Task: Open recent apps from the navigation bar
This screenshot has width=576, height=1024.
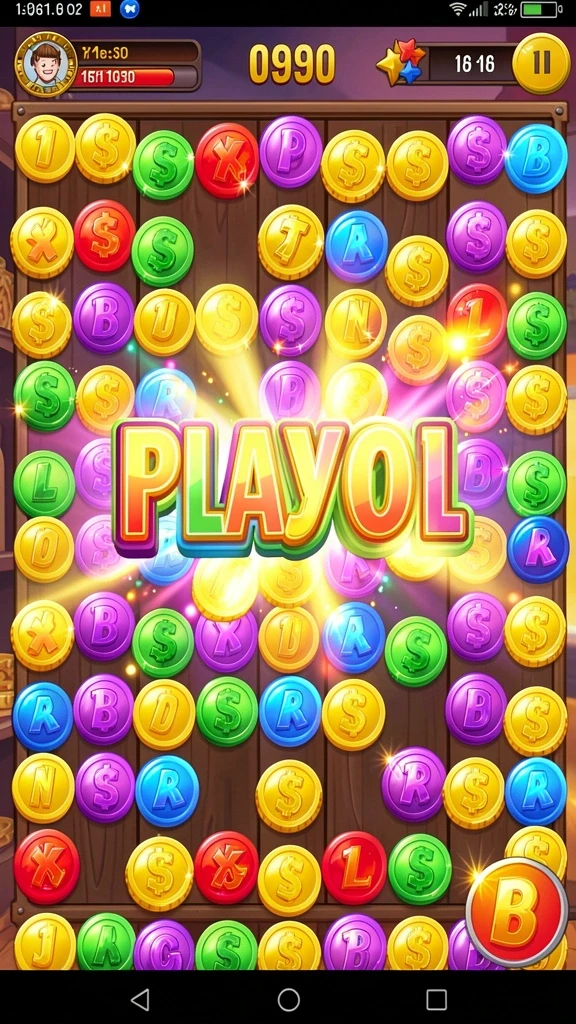Action: [x=436, y=999]
